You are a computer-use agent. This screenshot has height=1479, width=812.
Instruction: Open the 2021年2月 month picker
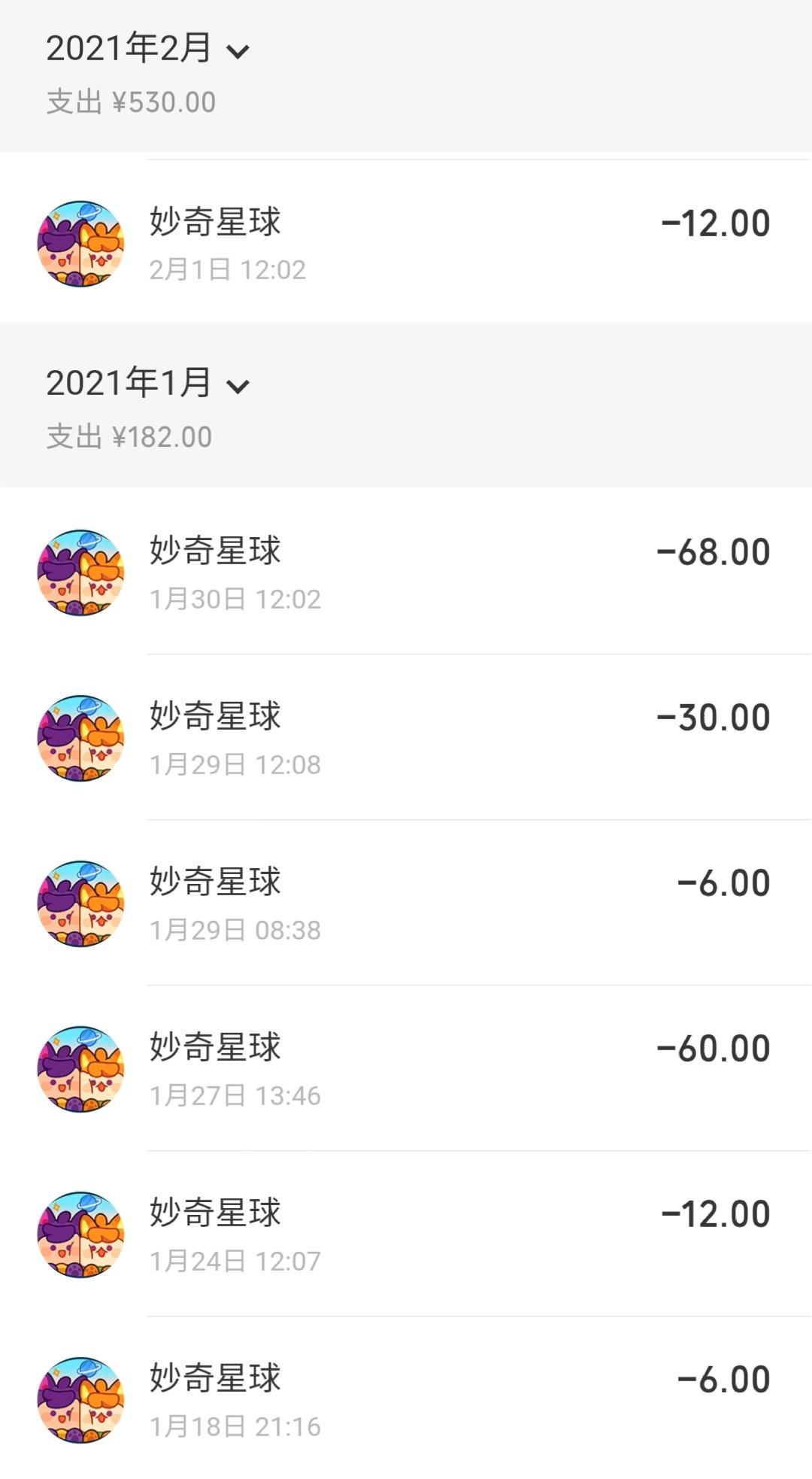click(x=147, y=49)
